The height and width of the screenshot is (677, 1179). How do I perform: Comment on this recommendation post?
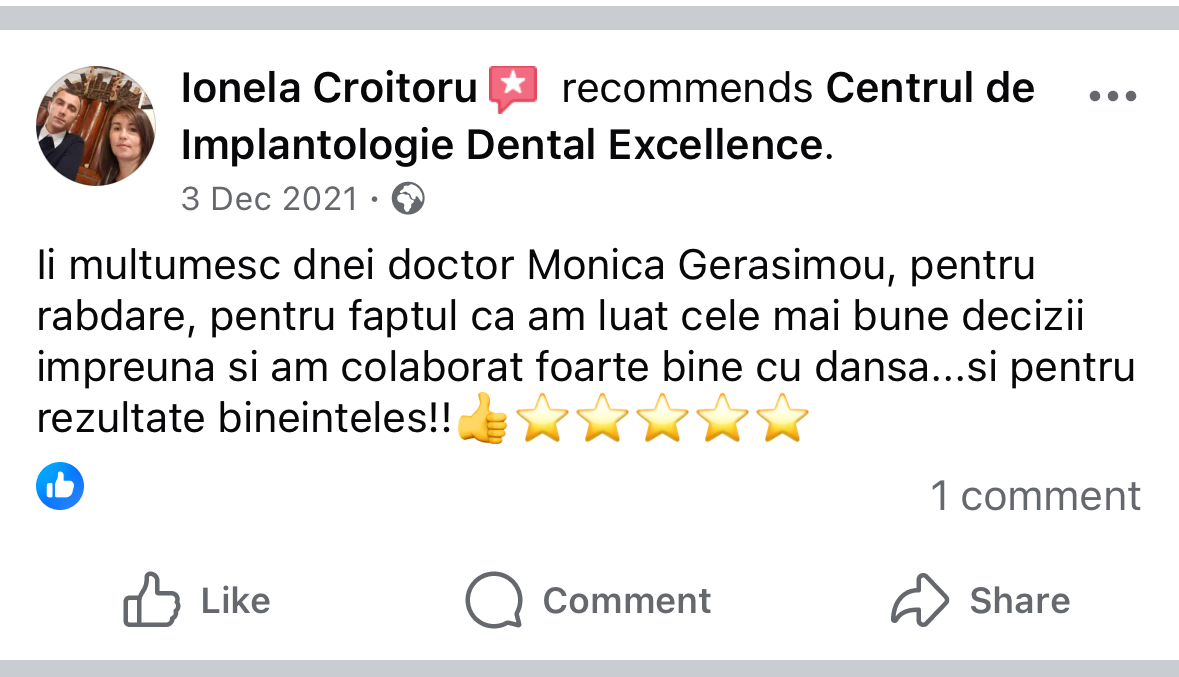click(x=588, y=600)
